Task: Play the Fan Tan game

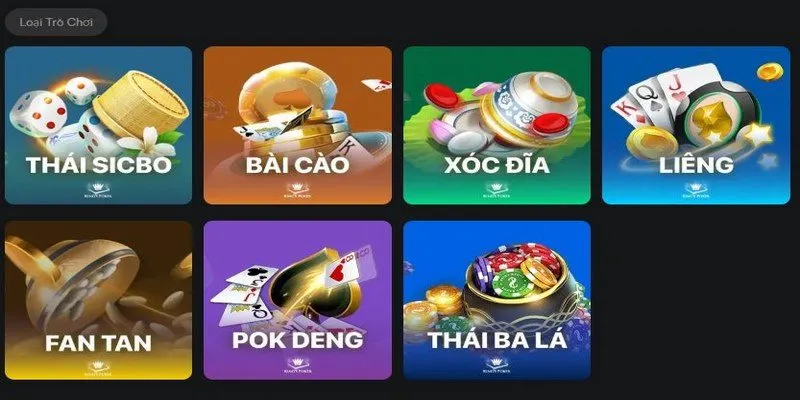Action: click(98, 300)
